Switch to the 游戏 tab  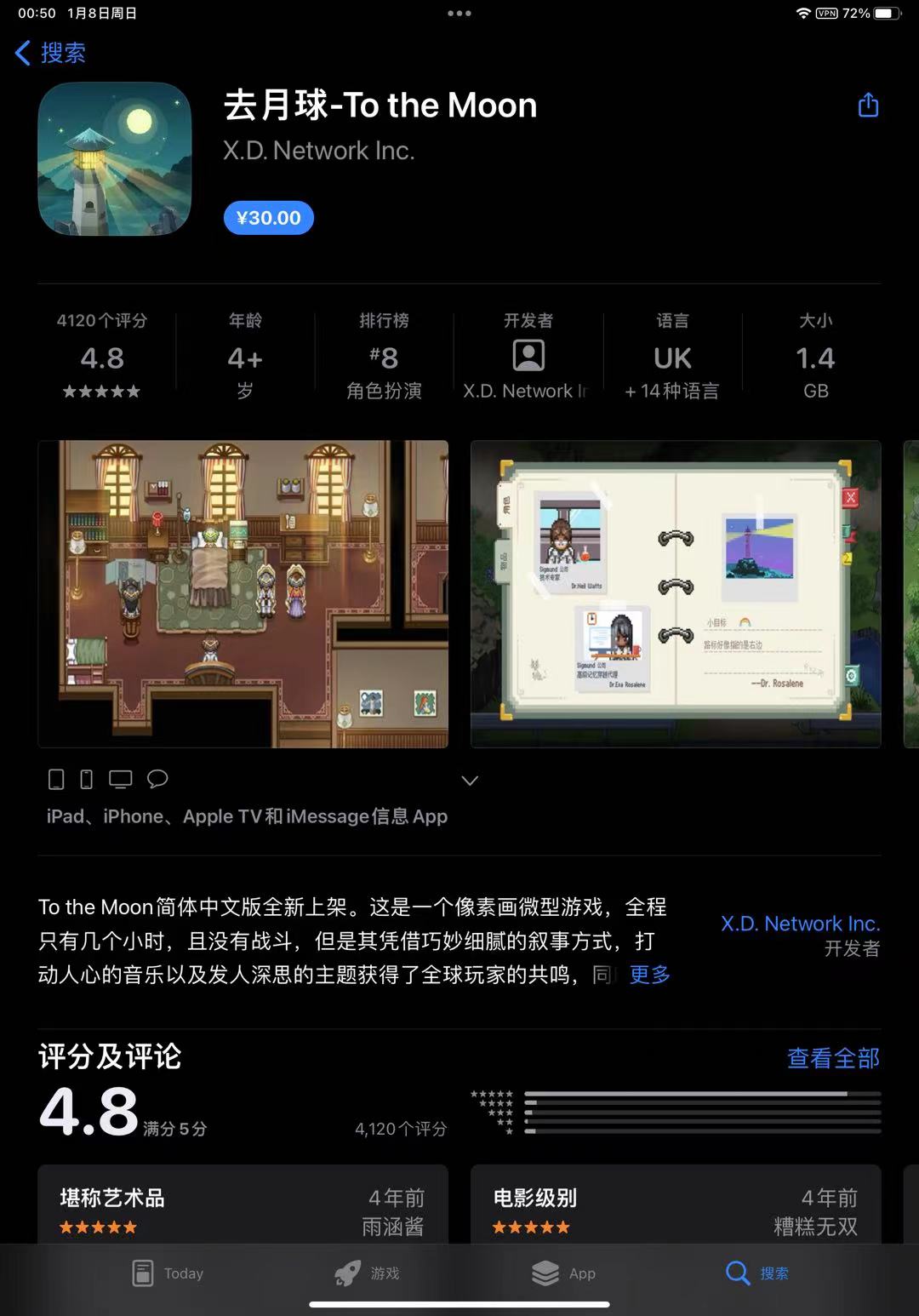[368, 1273]
